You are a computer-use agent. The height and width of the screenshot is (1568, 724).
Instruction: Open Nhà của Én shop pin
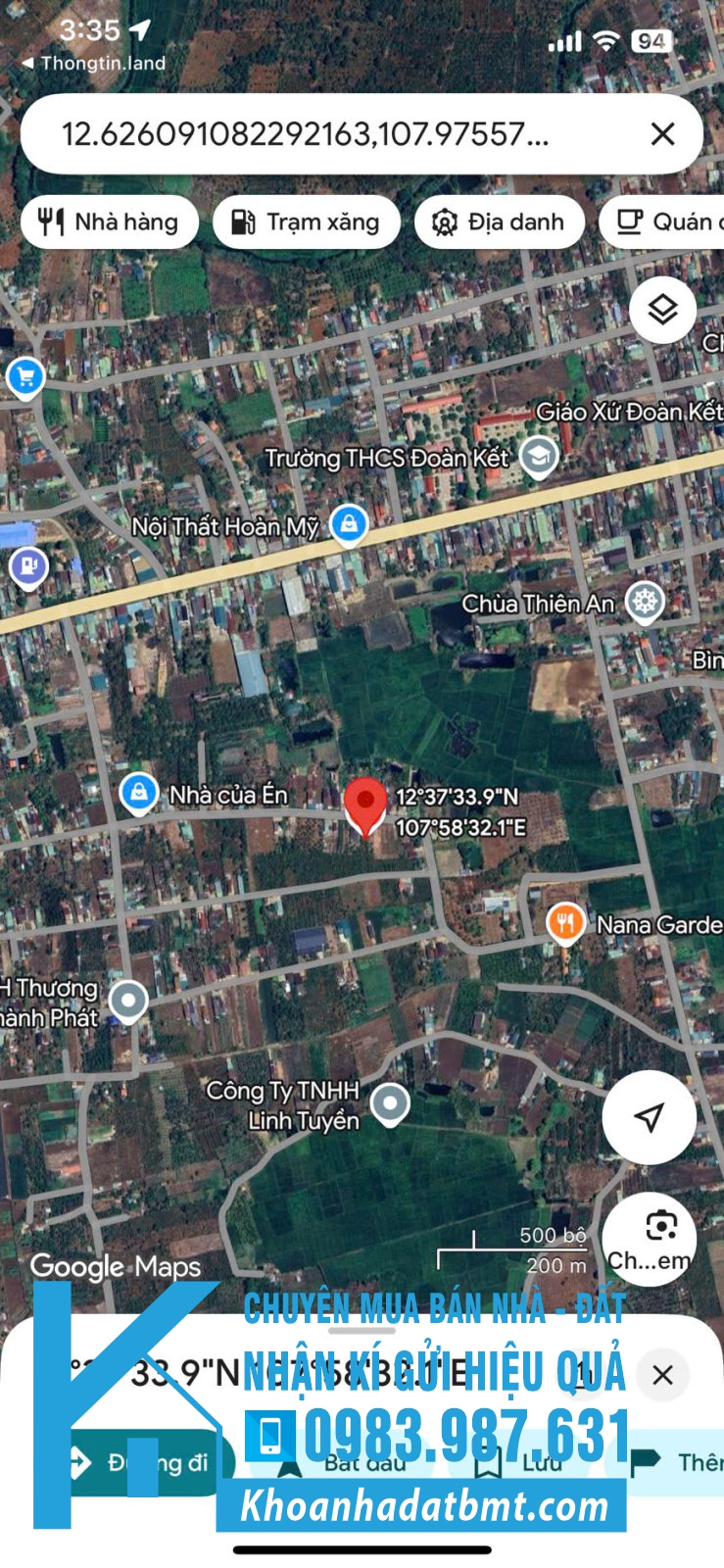tap(138, 792)
